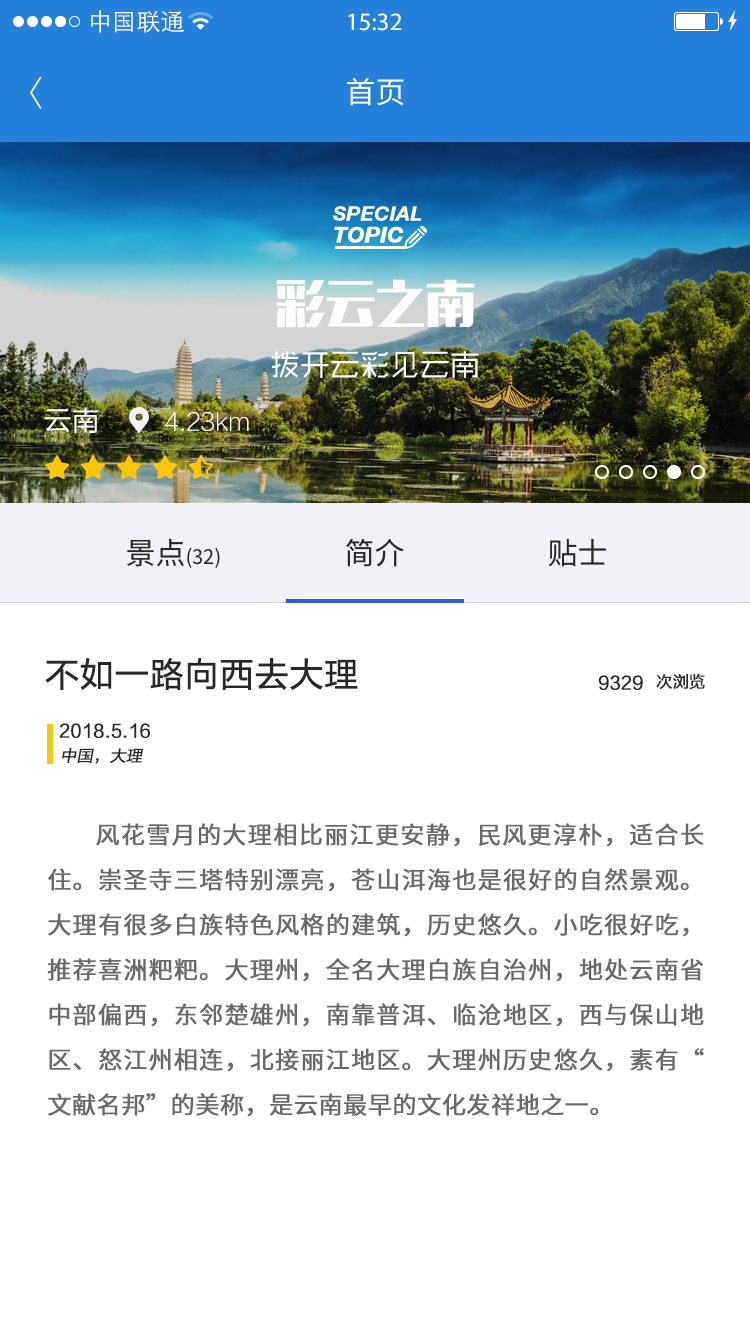Viewport: 750px width, 1334px height.
Task: Tap the first star in the rating
Action: (x=58, y=467)
